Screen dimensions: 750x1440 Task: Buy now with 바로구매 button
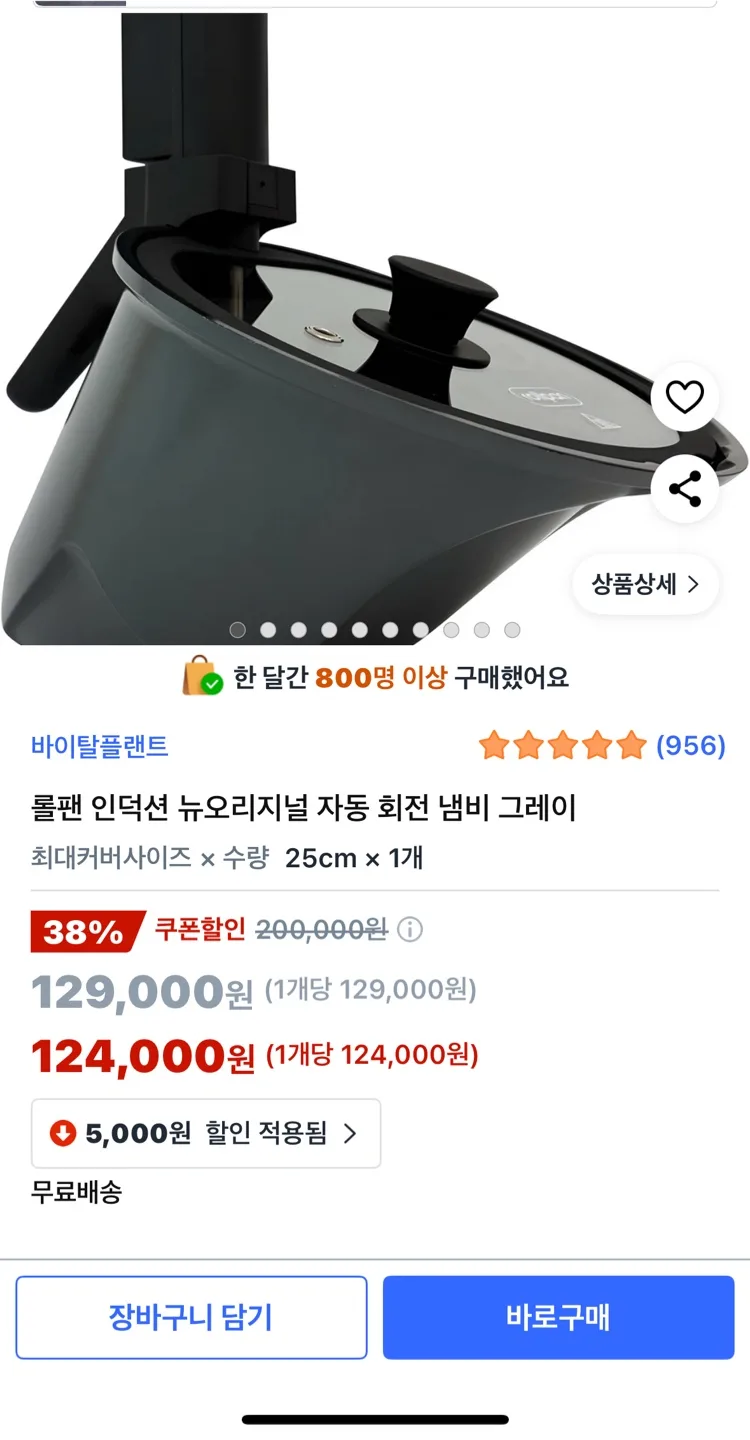558,1317
